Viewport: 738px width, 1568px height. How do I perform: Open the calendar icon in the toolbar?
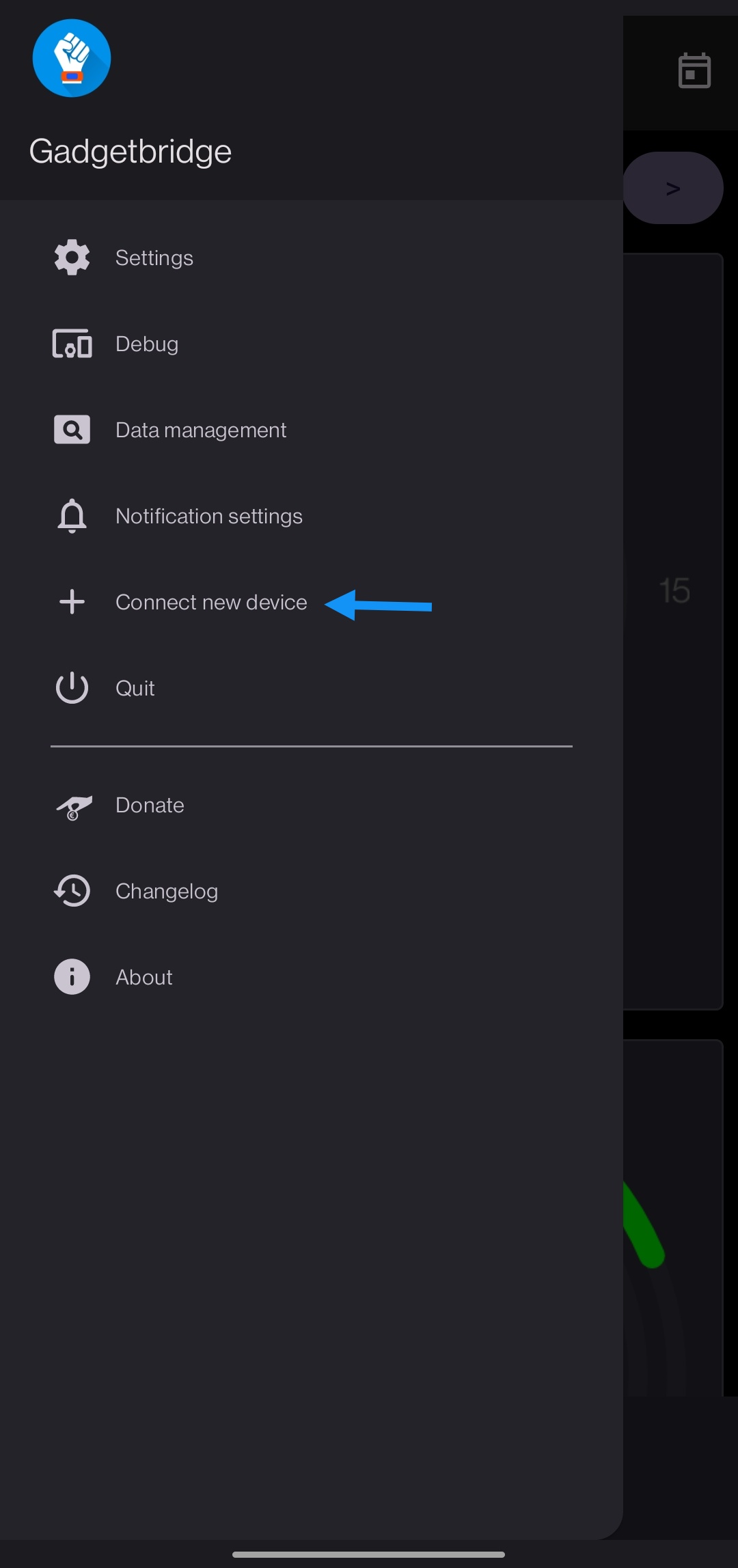click(x=694, y=70)
